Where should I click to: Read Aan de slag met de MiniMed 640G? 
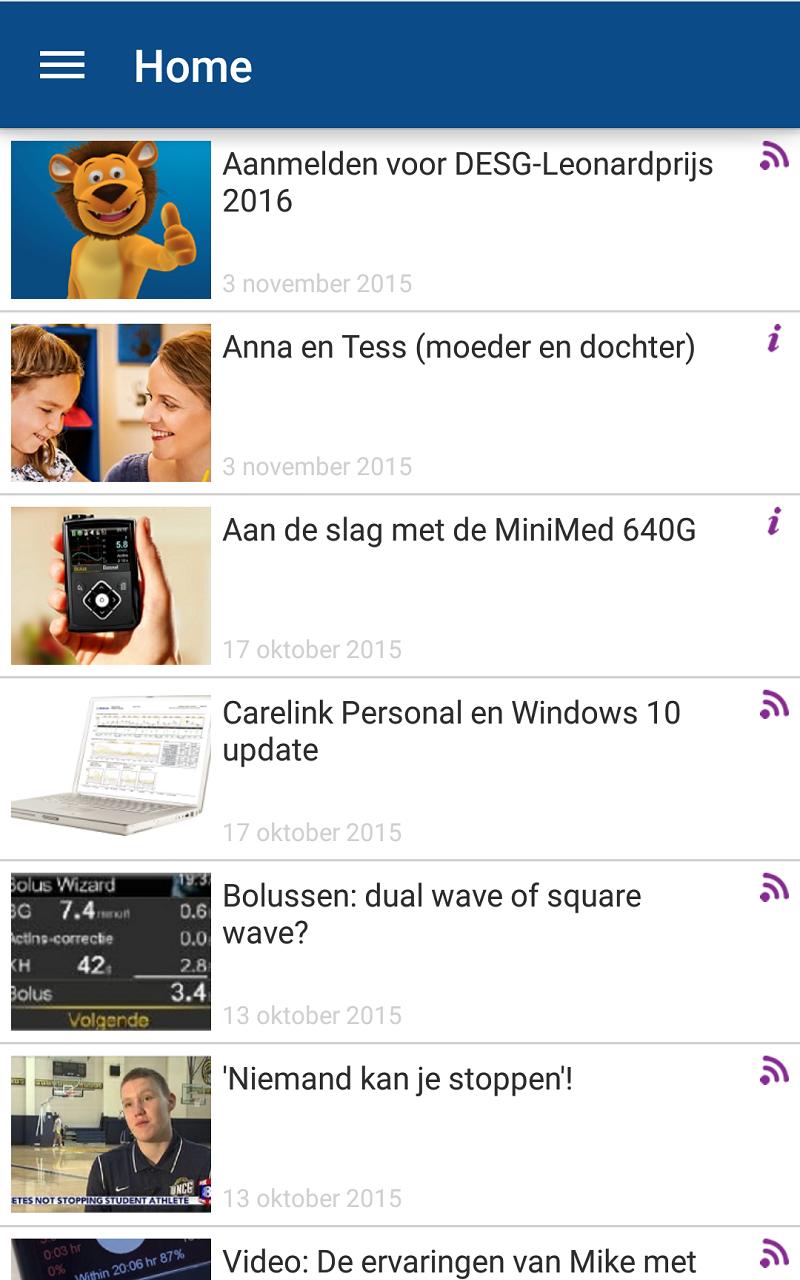(459, 531)
